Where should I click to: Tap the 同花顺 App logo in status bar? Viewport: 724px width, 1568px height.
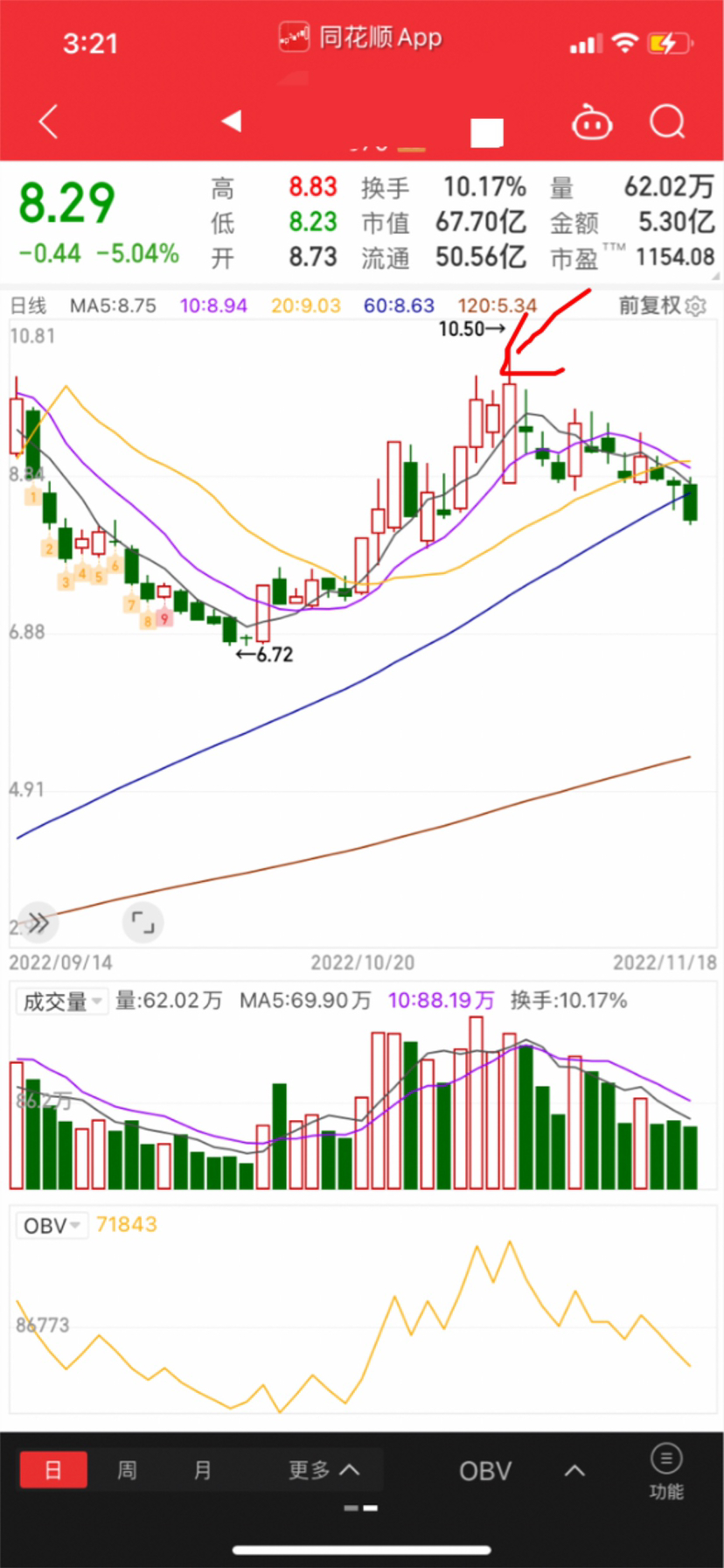coord(359,37)
